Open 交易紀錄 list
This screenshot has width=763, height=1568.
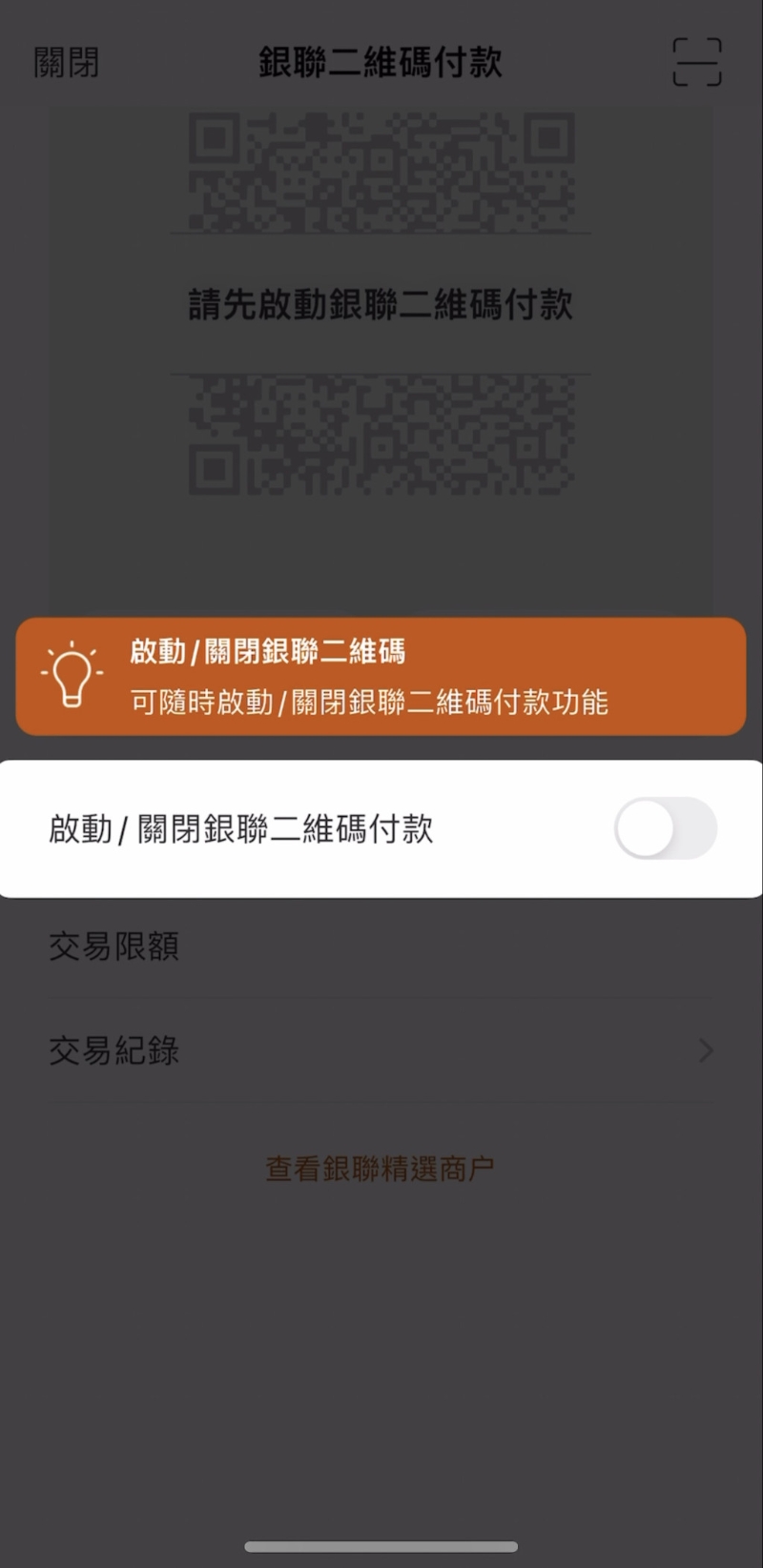(x=380, y=1050)
